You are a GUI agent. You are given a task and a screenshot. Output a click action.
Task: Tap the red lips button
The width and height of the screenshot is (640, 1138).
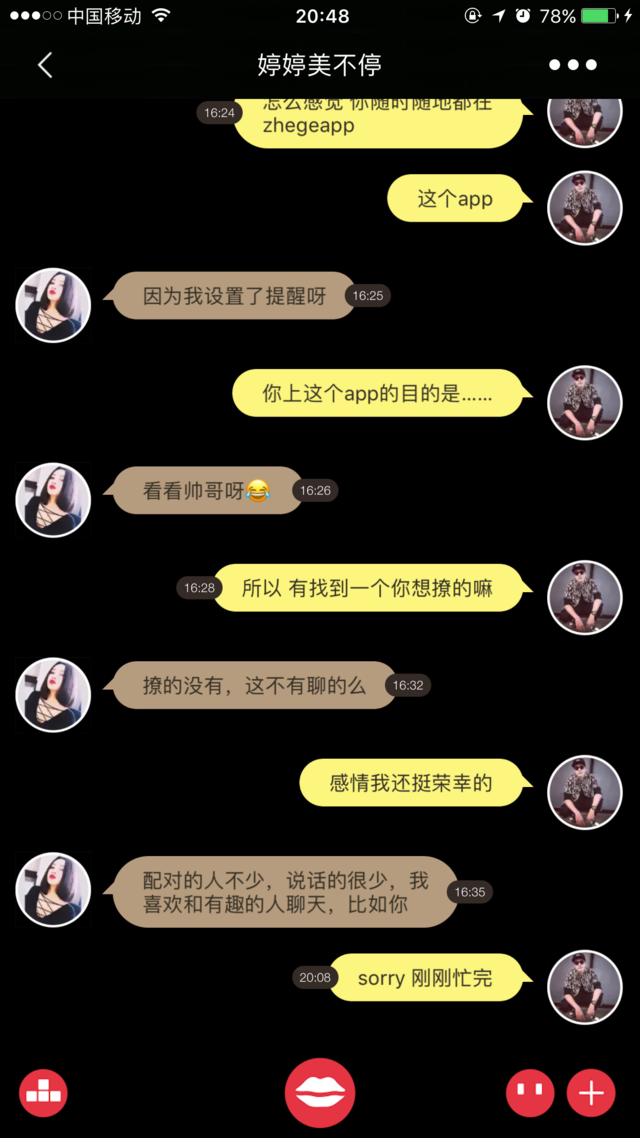tap(320, 1092)
